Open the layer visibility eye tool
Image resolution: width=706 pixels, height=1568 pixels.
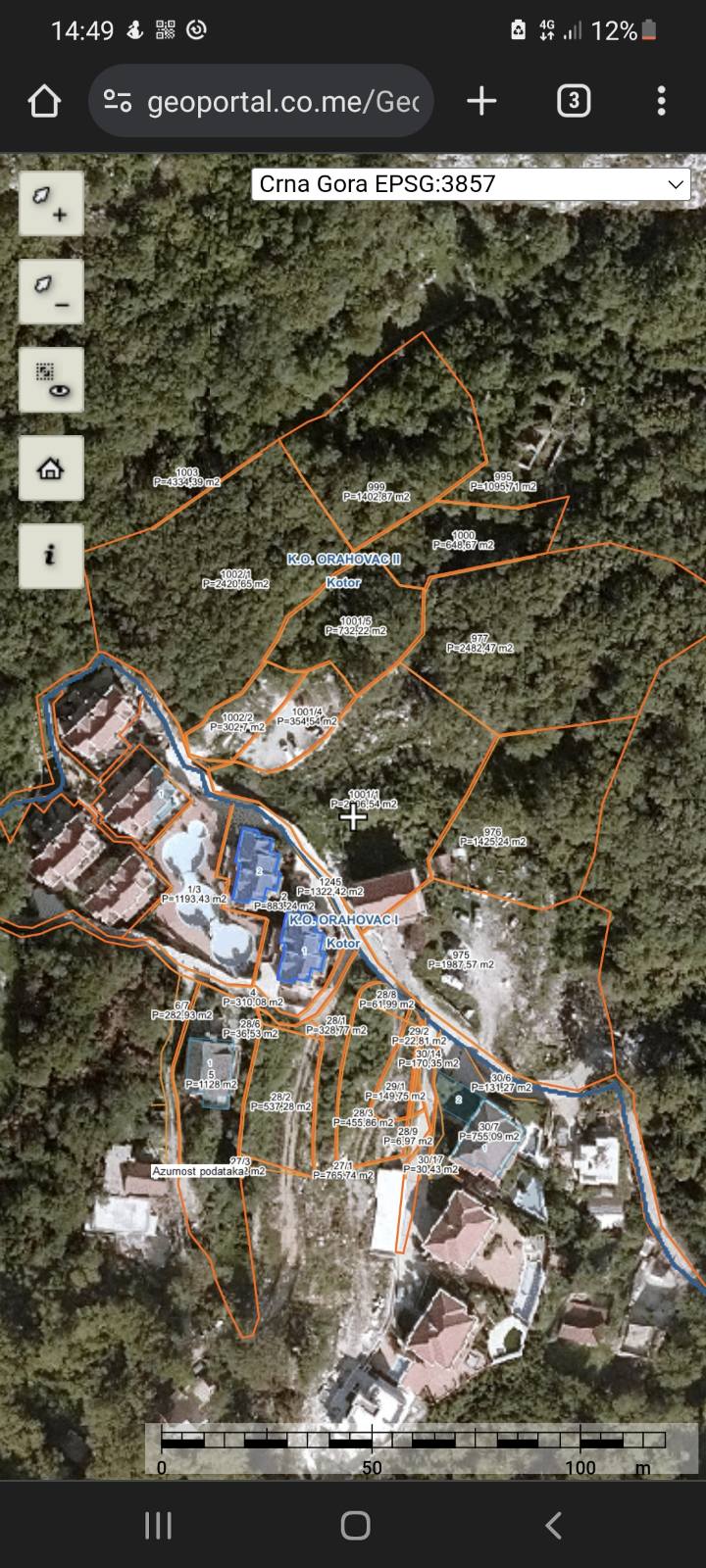pos(50,379)
